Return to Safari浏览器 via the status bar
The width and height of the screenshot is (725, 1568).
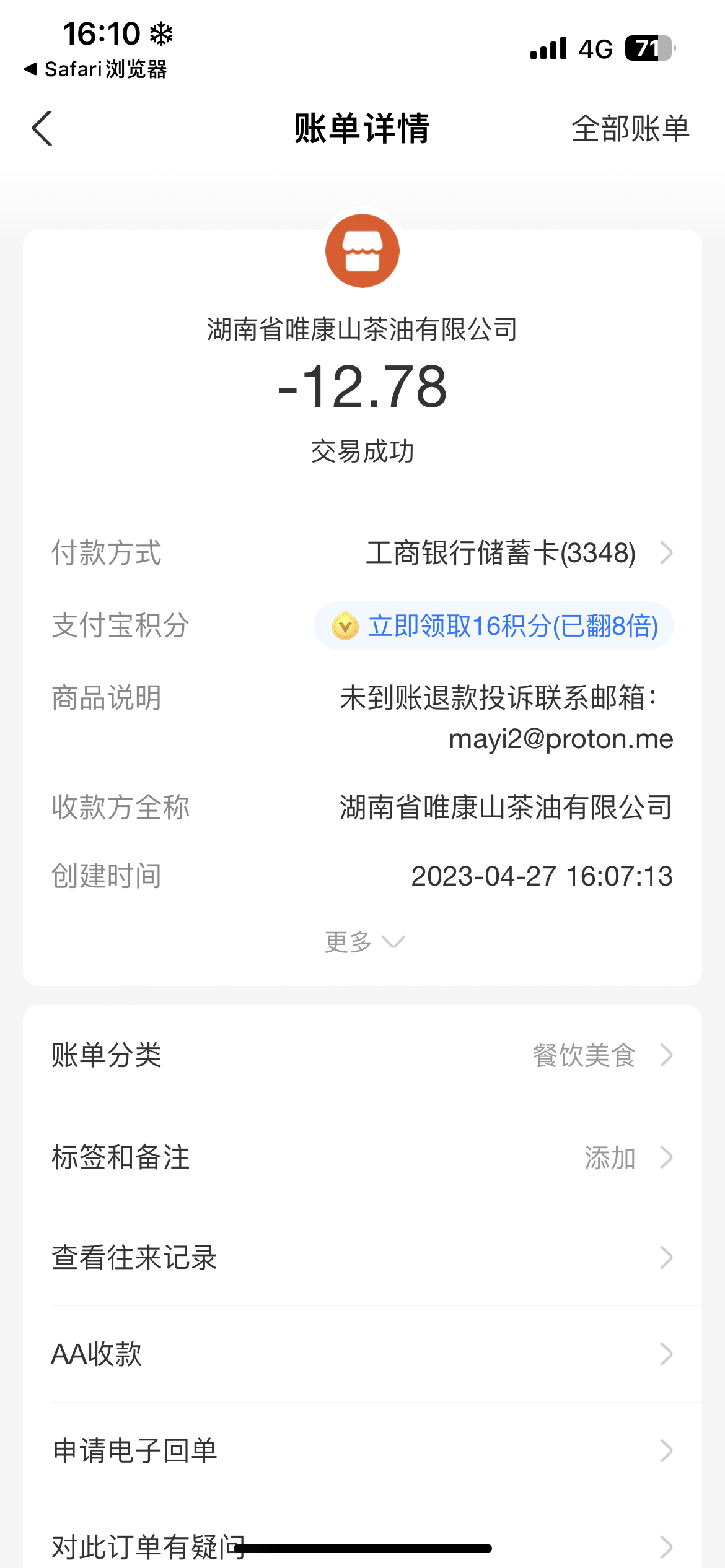tap(96, 69)
